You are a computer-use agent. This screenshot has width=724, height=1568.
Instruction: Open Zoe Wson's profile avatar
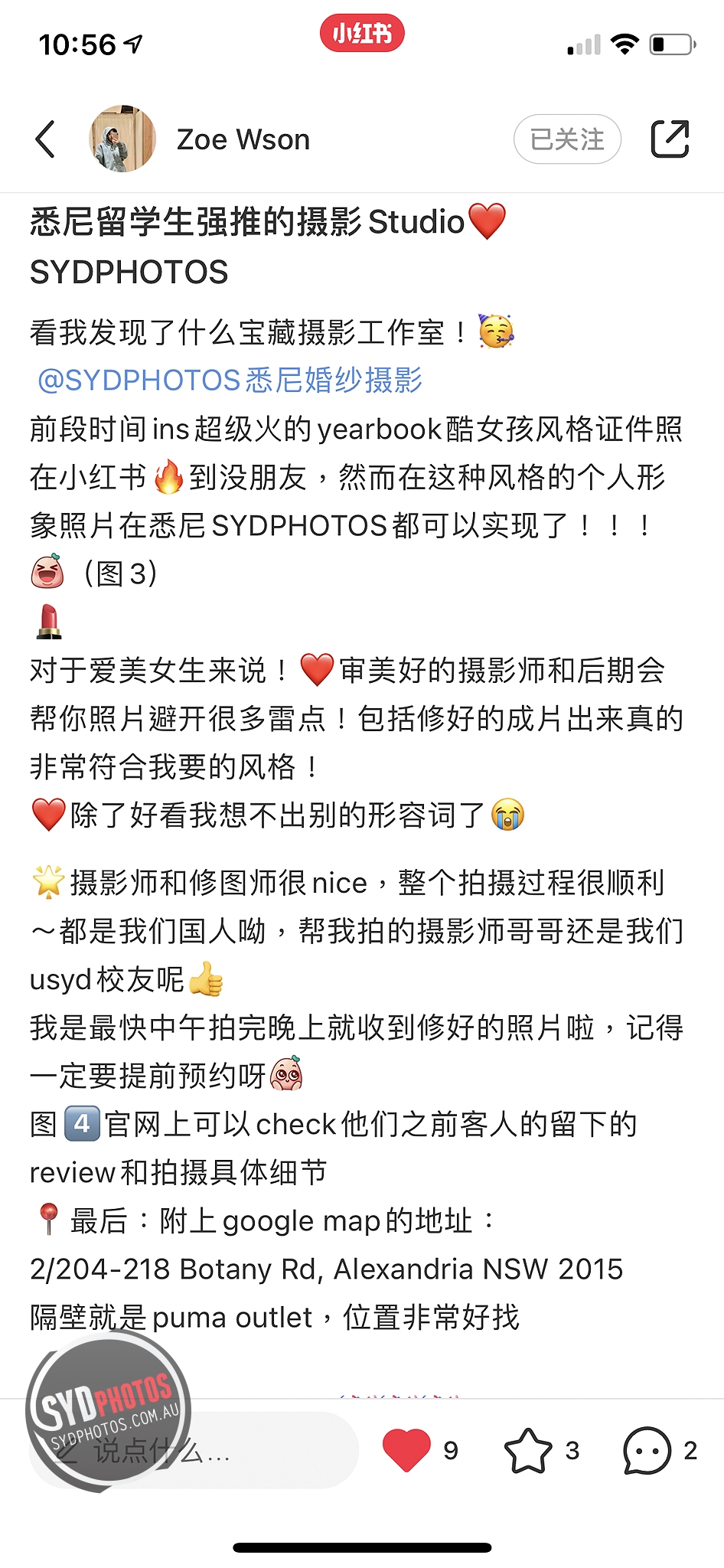pos(122,139)
